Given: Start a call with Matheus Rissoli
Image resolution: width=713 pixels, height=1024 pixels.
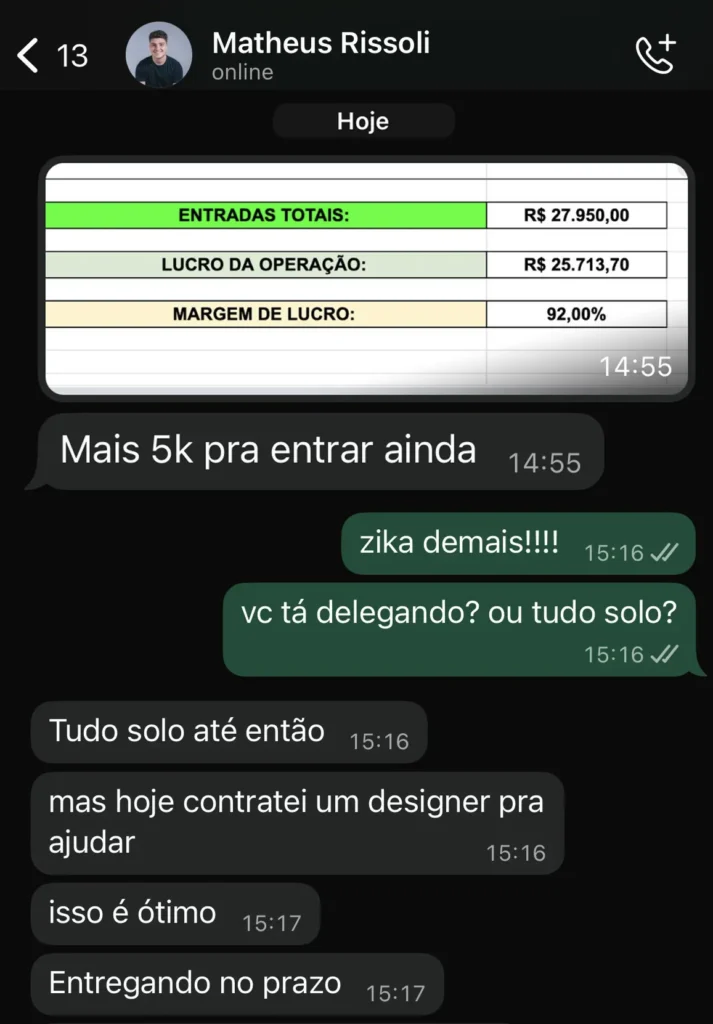Looking at the screenshot, I should pos(656,55).
